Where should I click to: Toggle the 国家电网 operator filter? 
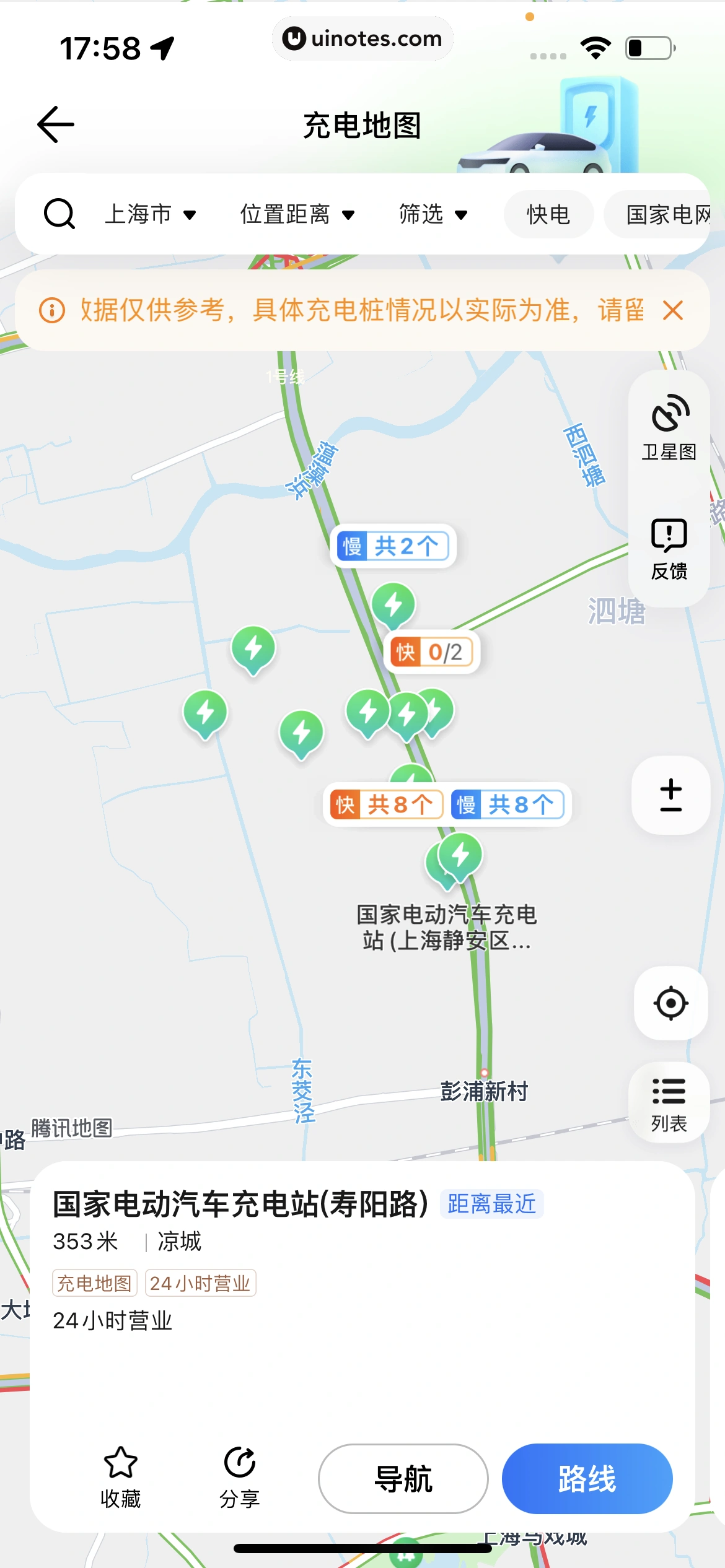coord(670,214)
